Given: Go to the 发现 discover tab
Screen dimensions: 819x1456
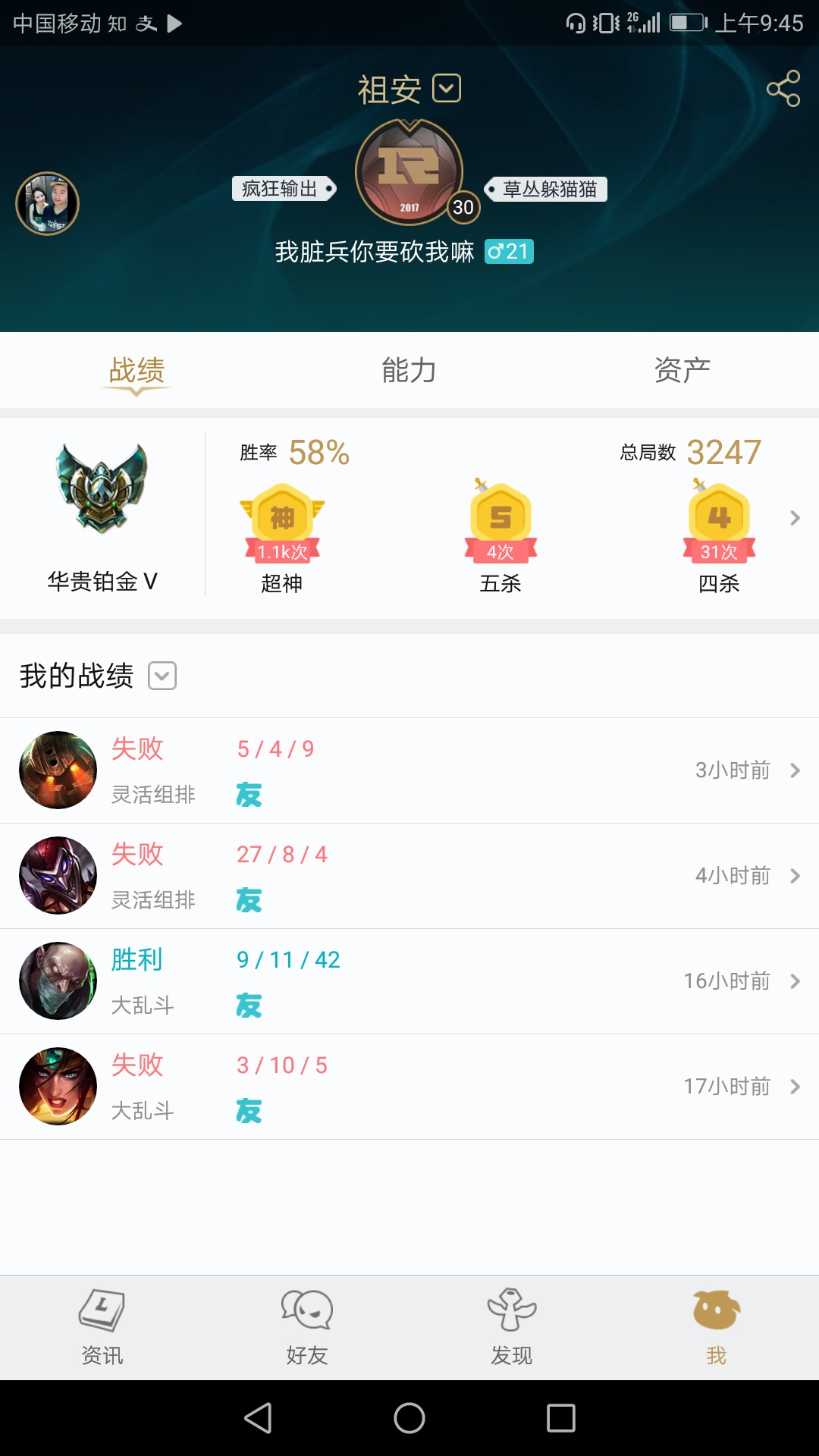Looking at the screenshot, I should (x=512, y=1327).
